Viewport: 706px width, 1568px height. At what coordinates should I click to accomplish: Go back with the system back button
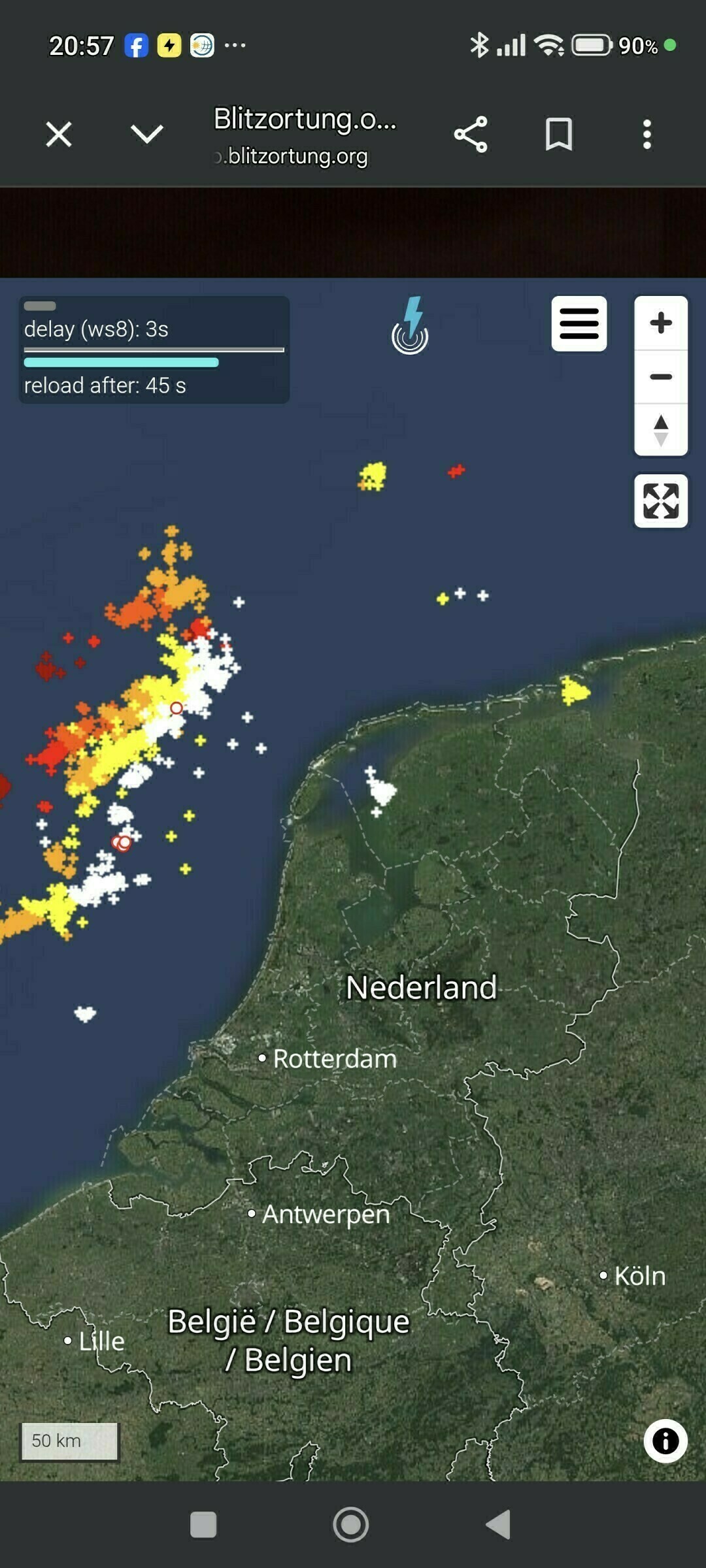499,1525
